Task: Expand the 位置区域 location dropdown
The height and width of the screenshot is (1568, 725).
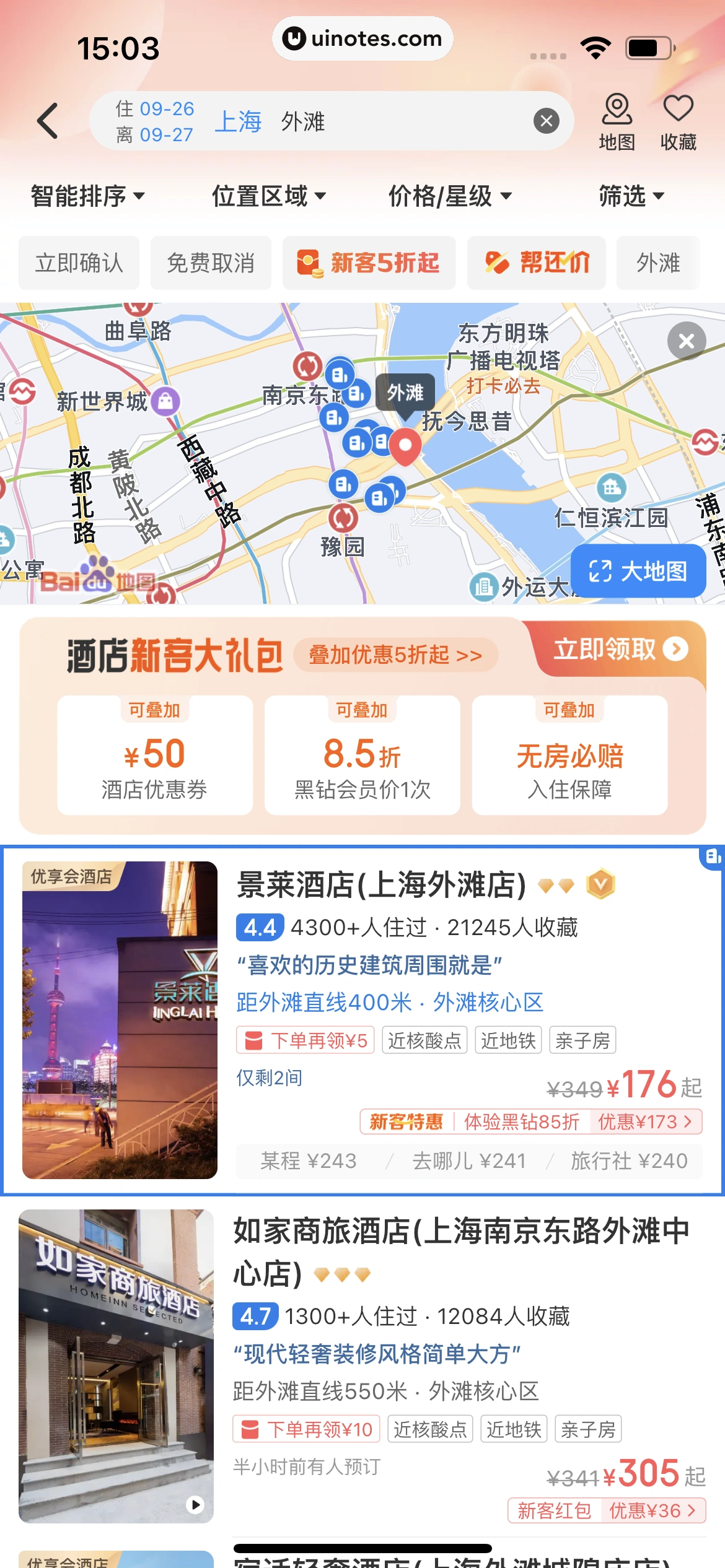Action: 268,196
